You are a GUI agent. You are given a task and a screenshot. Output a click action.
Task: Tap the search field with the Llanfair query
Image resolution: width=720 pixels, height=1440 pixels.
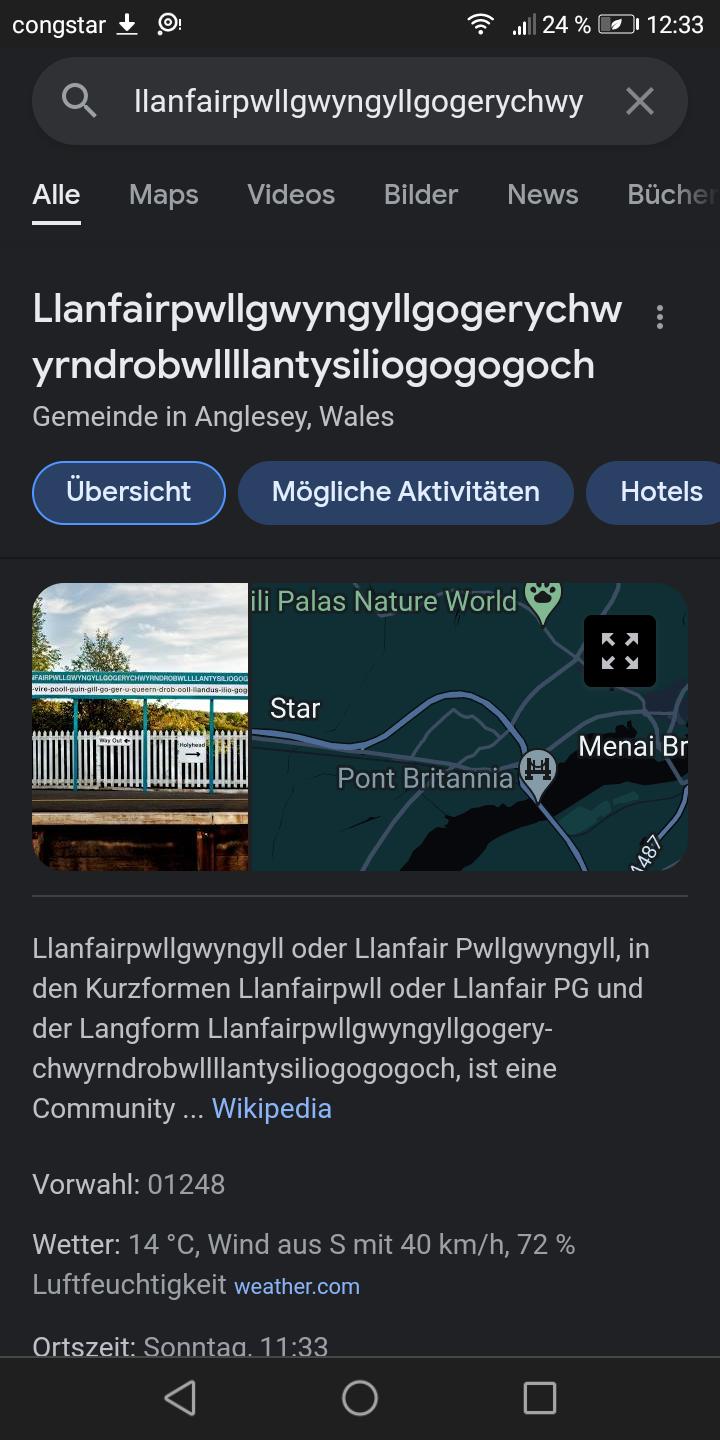(358, 101)
